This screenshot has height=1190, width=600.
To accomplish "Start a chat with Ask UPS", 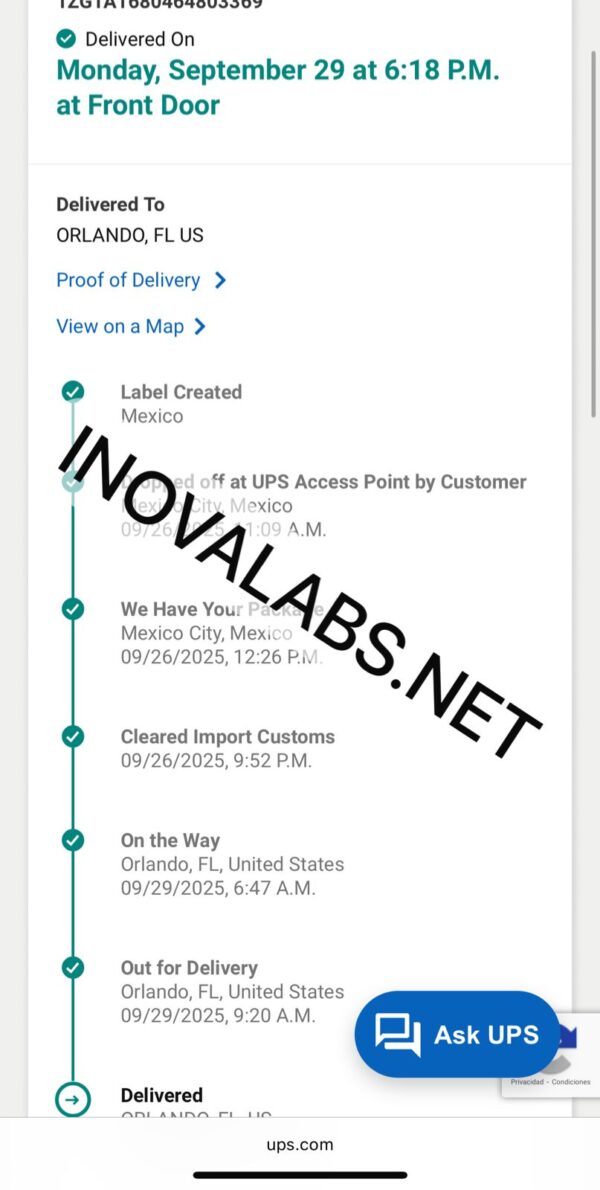I will pyautogui.click(x=457, y=1034).
